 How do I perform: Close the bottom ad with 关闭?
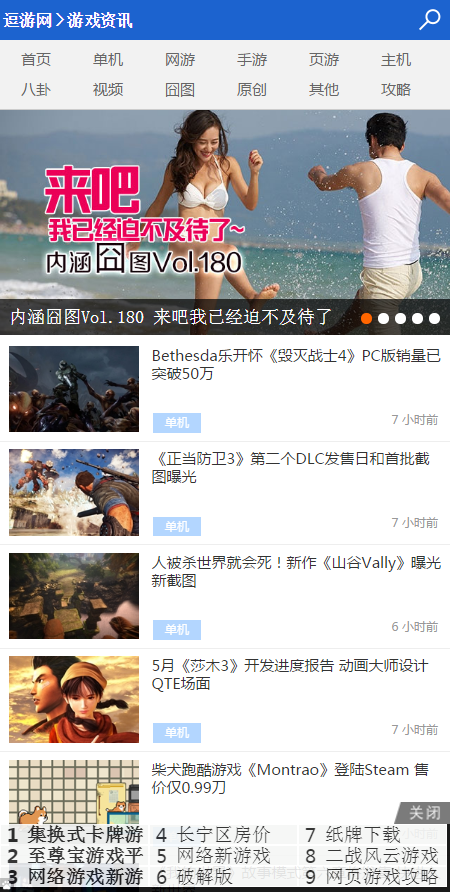click(424, 813)
